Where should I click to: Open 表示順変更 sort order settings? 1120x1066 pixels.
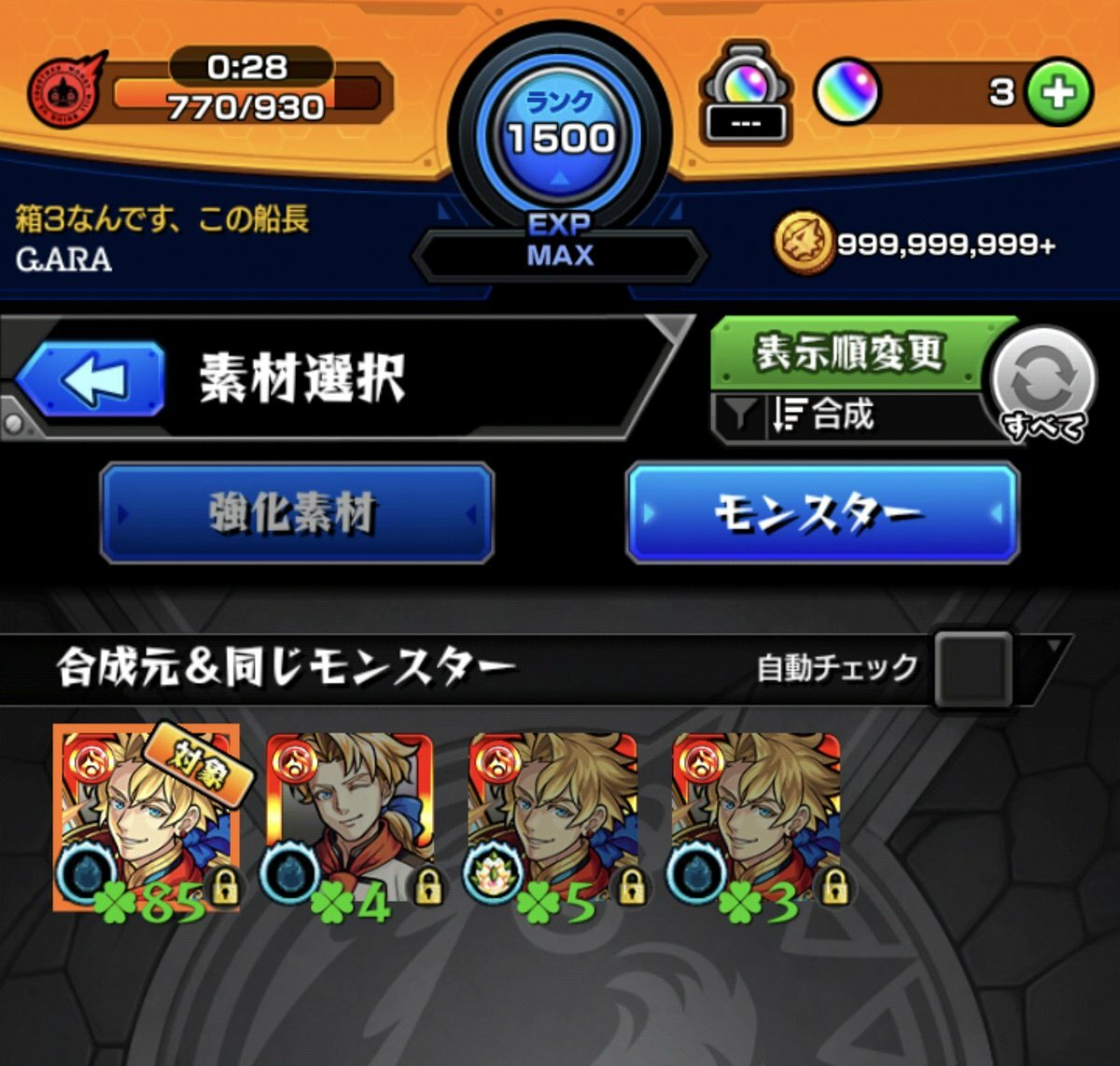pos(849,354)
